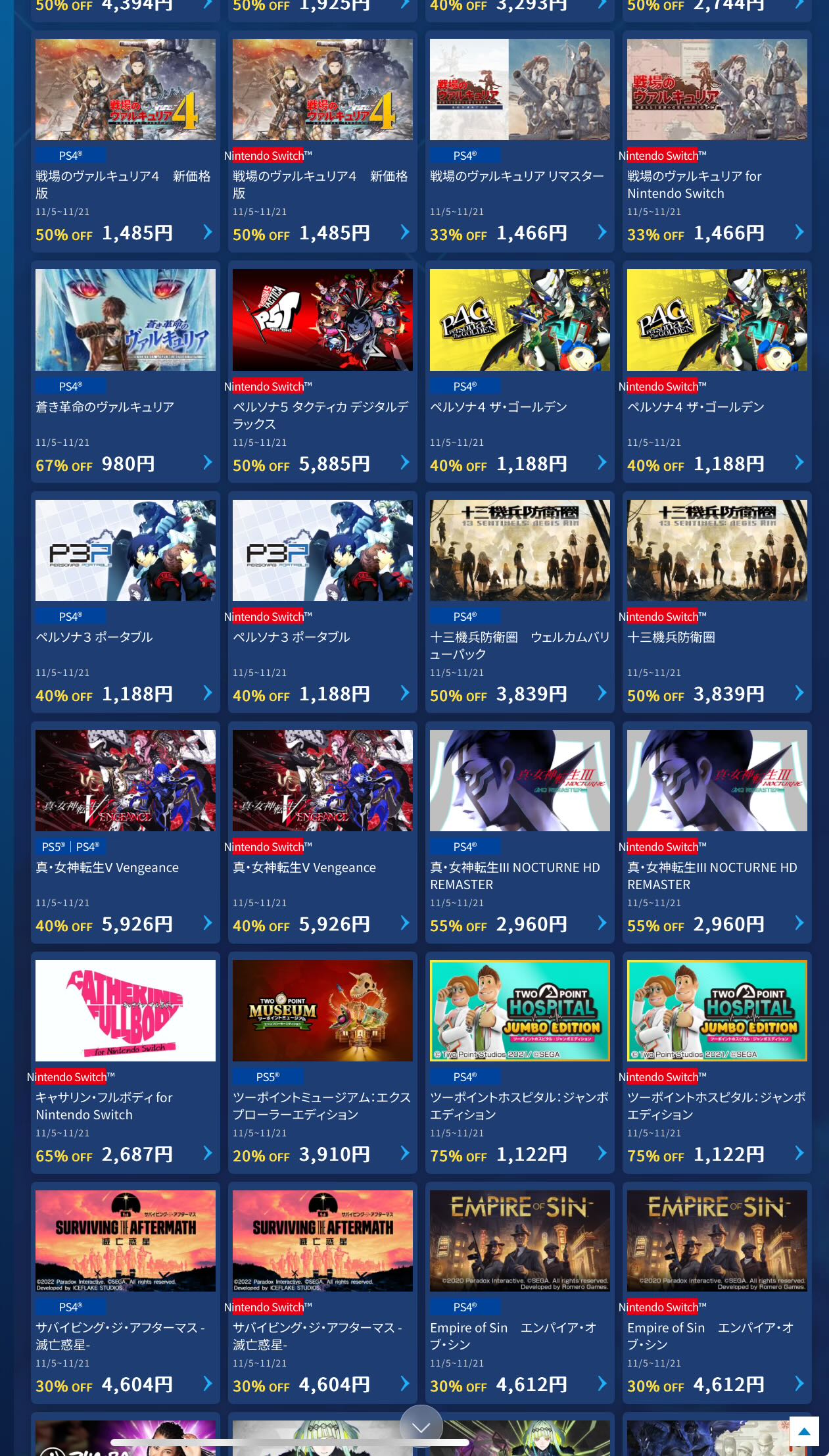This screenshot has height=1456, width=829.
Task: Tap the scroll-down chevron circle button
Action: 421,1426
